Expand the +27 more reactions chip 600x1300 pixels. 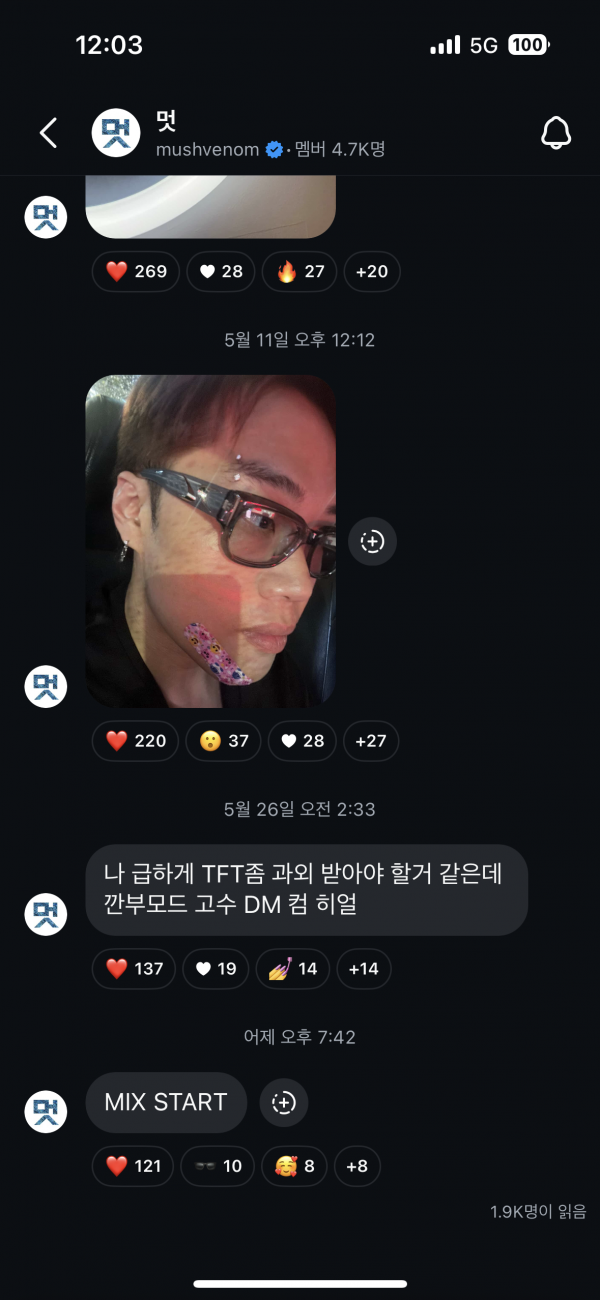pyautogui.click(x=371, y=741)
